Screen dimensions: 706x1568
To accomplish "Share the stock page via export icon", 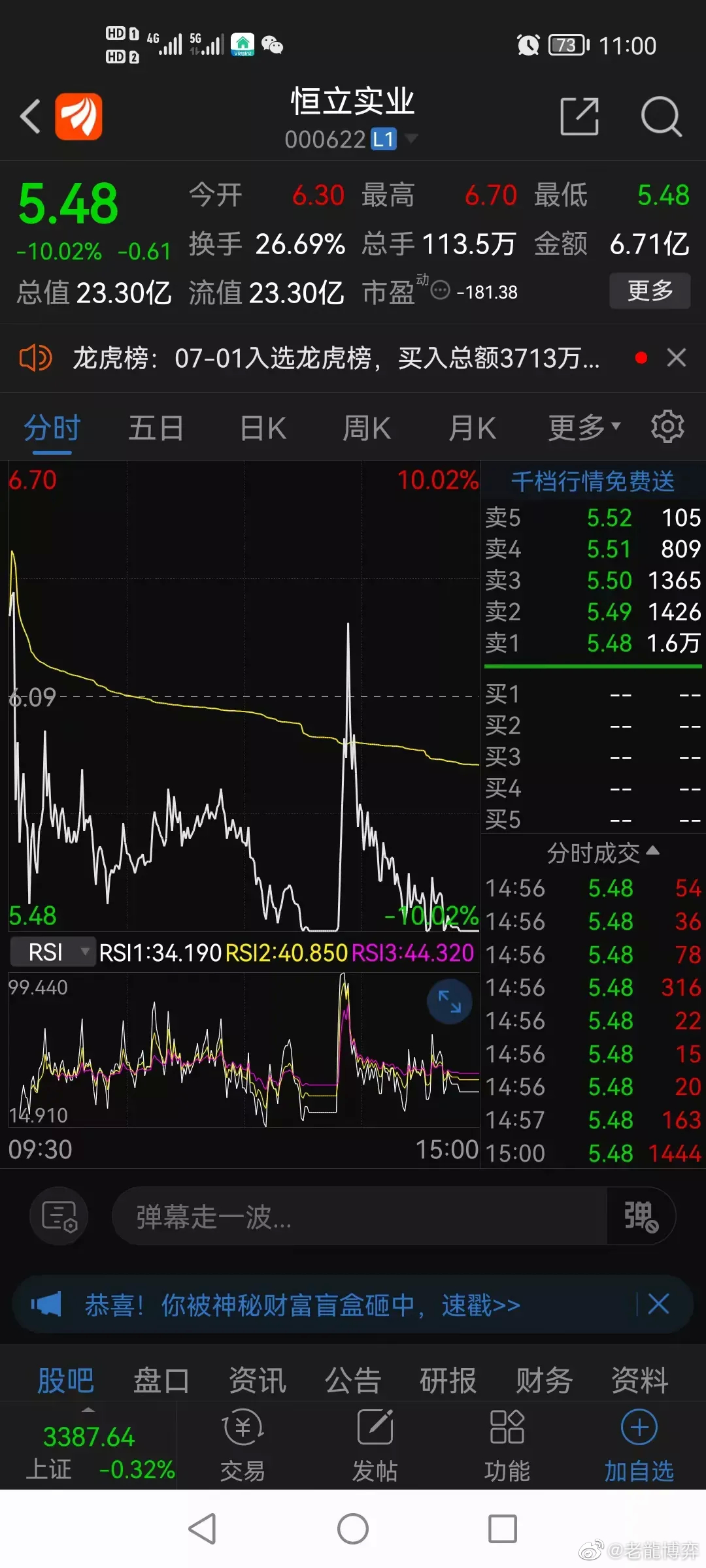I will [x=580, y=117].
